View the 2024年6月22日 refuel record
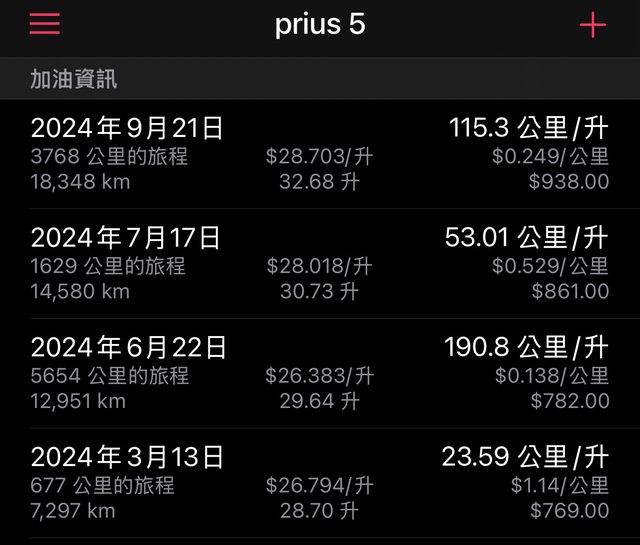This screenshot has height=545, width=640. tap(320, 374)
